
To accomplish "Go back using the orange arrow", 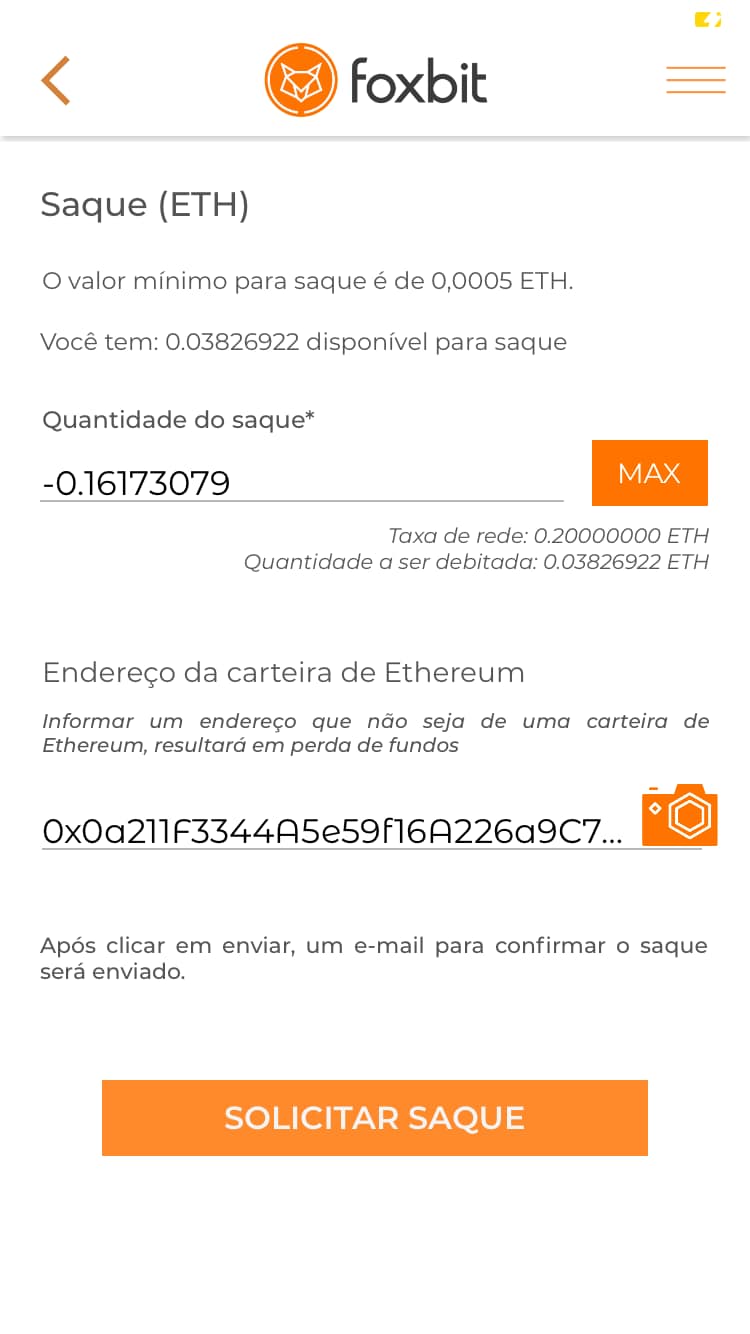I will (x=56, y=81).
